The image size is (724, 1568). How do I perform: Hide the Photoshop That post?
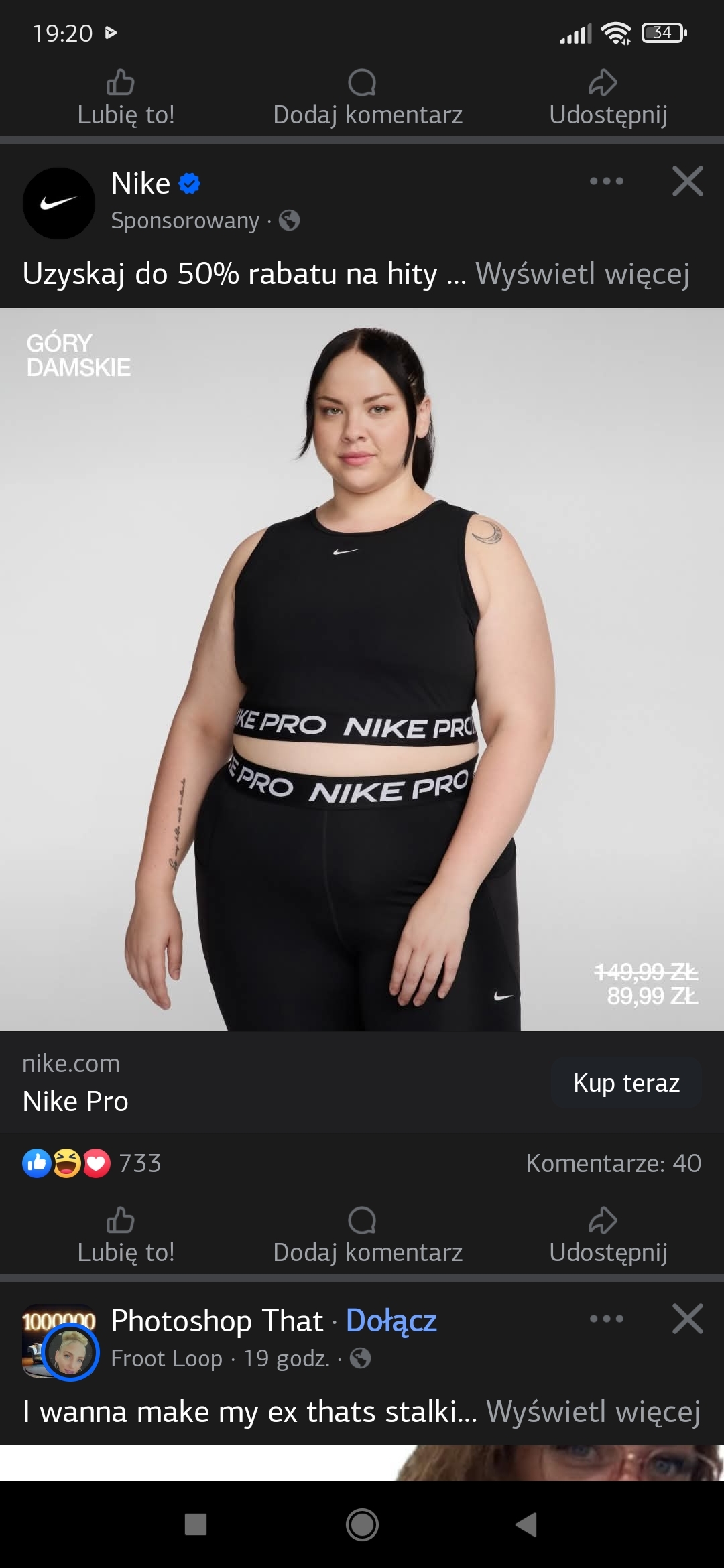[x=687, y=1319]
